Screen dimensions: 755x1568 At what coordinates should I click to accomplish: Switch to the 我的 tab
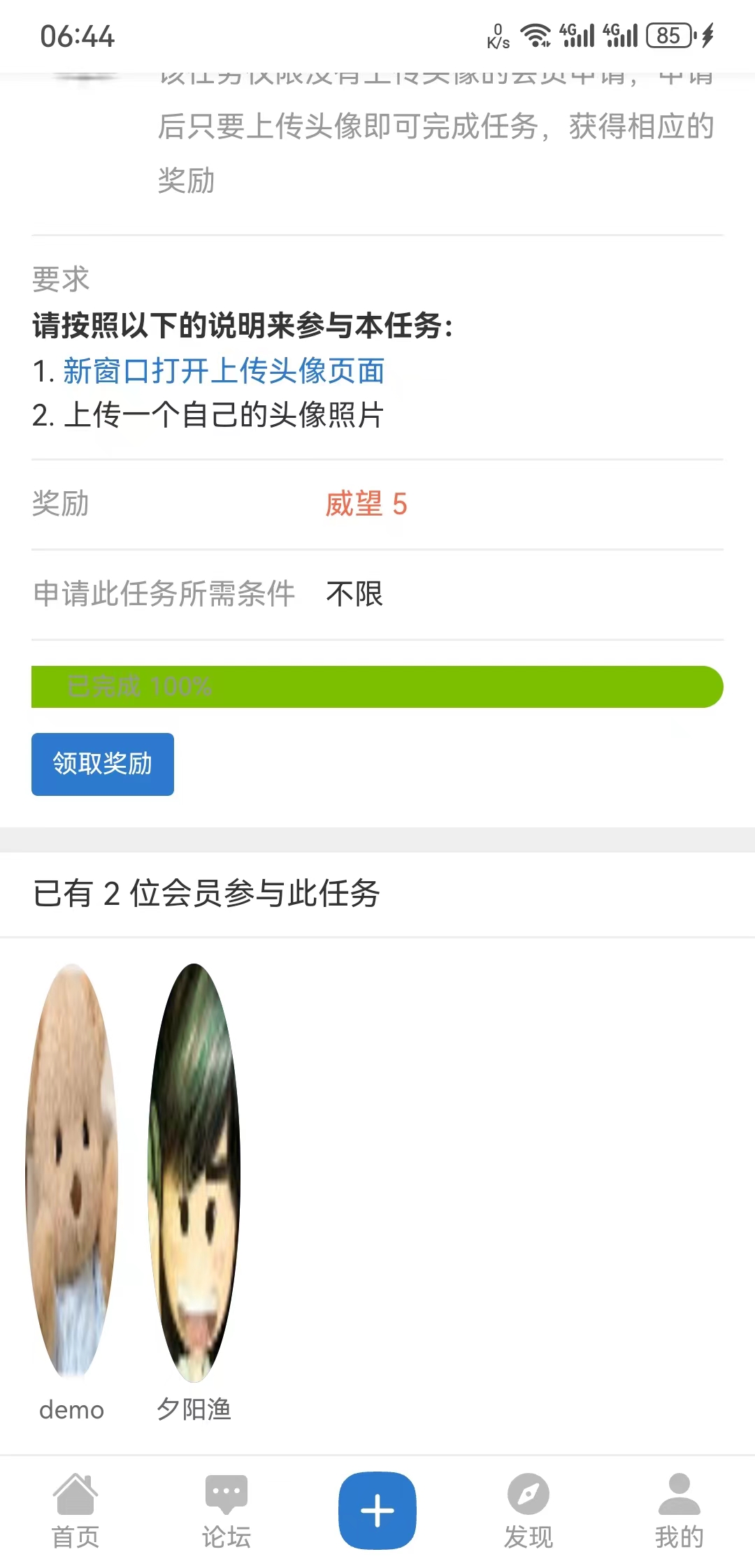679,1510
